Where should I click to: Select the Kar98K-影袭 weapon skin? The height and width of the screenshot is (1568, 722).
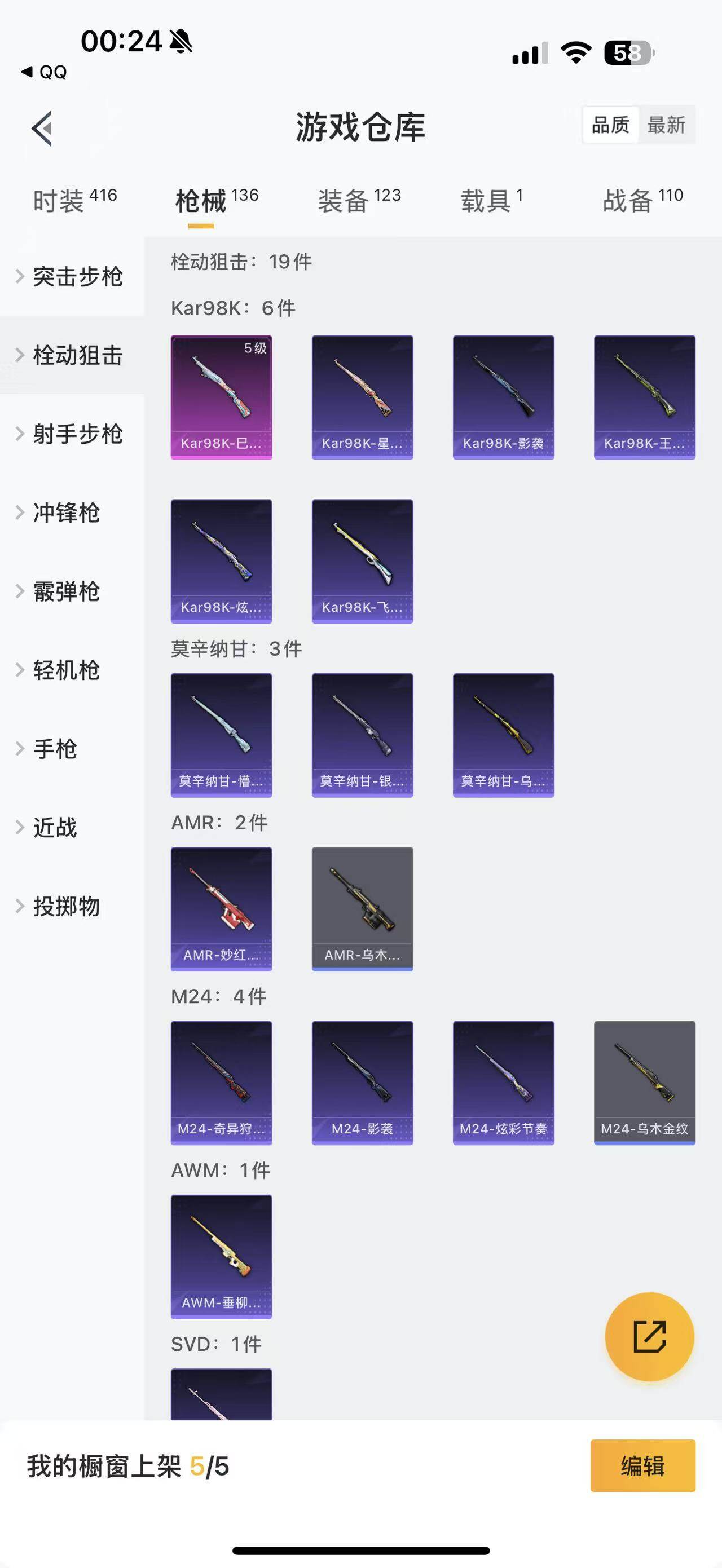tap(504, 395)
